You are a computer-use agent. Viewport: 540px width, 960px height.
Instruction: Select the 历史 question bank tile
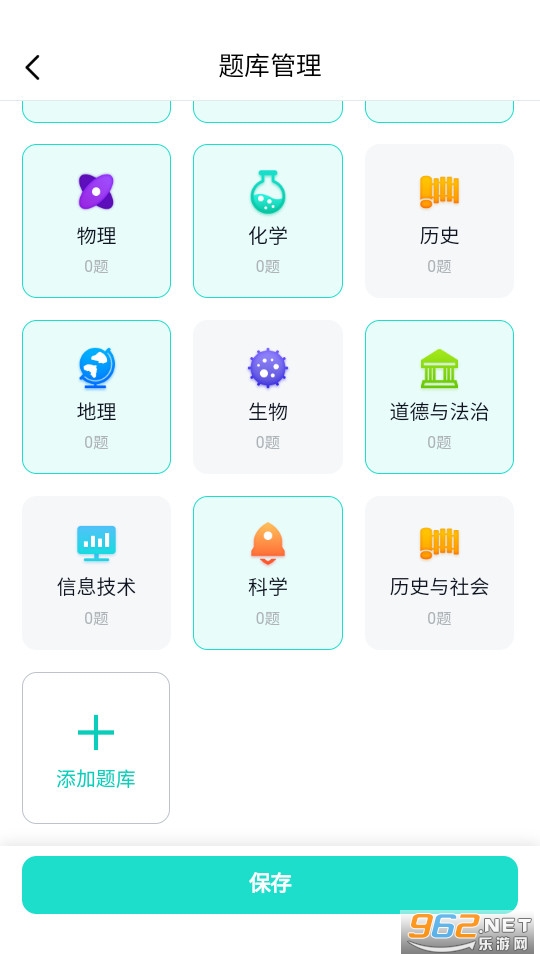pyautogui.click(x=439, y=221)
